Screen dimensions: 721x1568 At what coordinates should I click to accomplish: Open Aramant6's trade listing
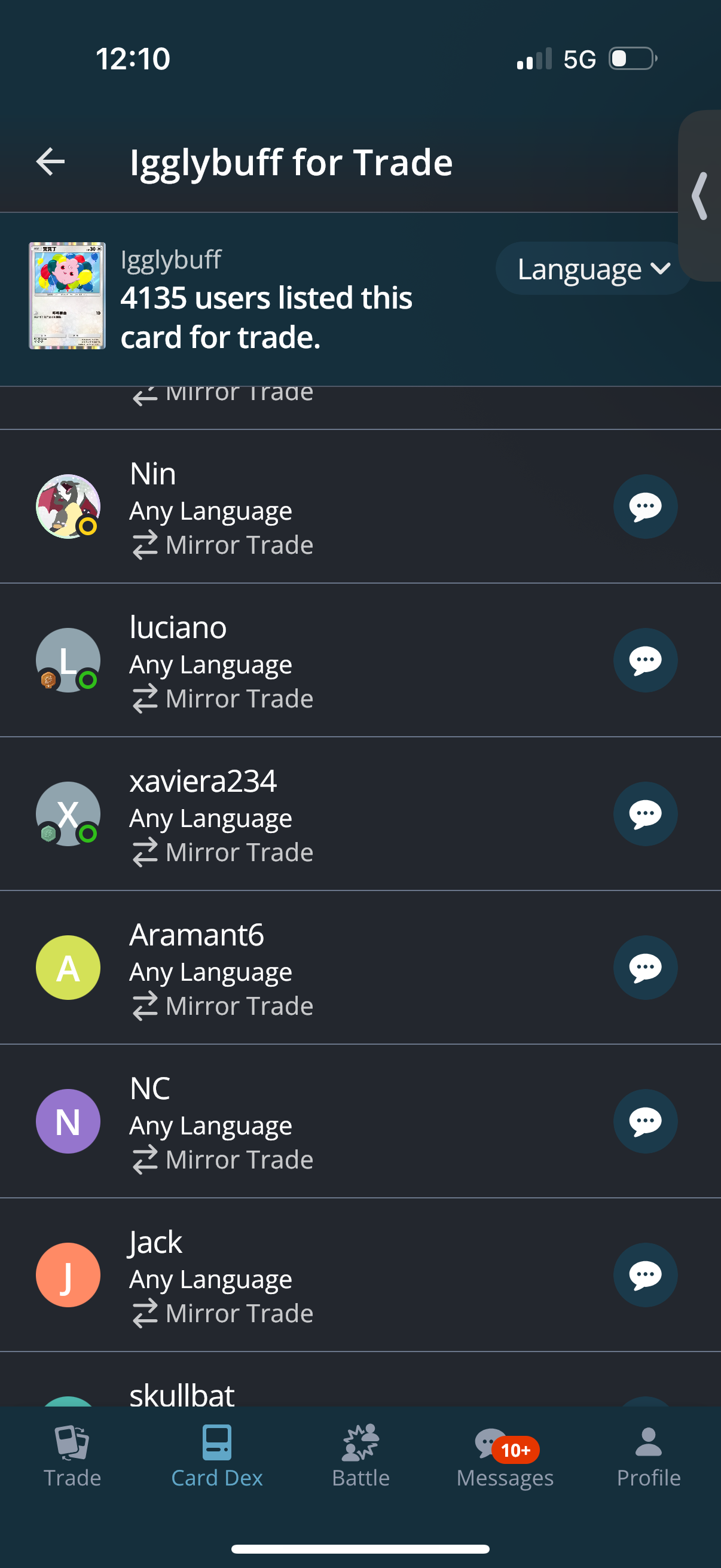pyautogui.click(x=304, y=968)
